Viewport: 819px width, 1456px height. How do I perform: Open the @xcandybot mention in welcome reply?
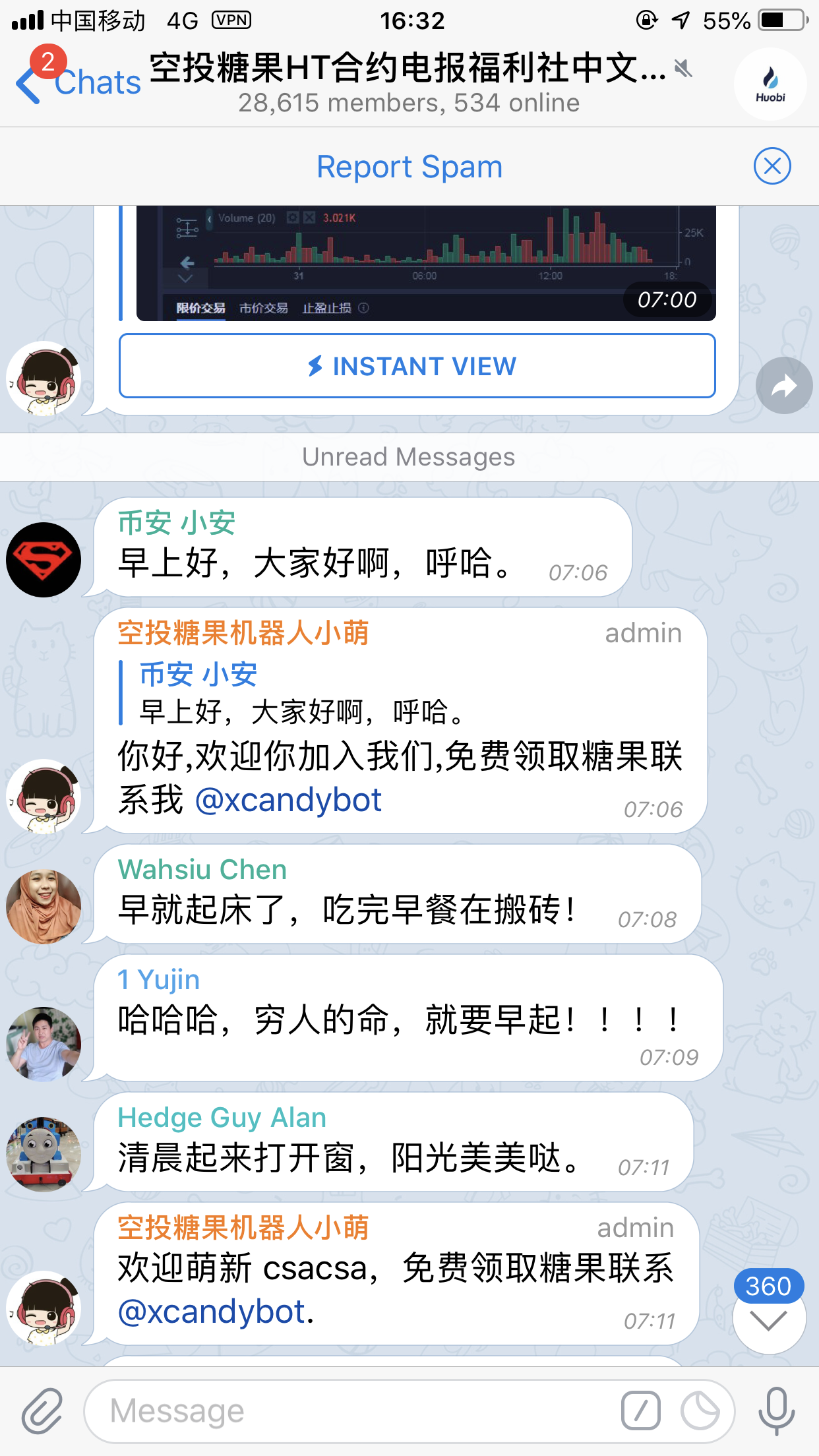(x=288, y=800)
